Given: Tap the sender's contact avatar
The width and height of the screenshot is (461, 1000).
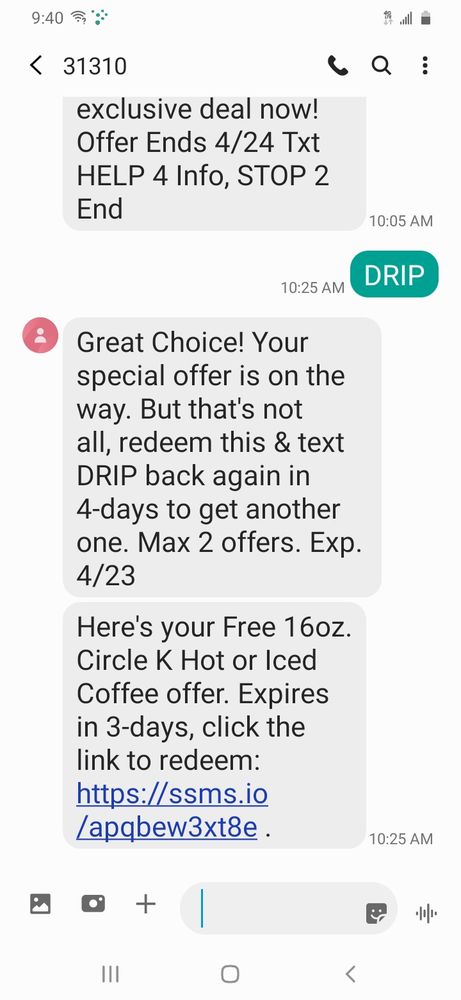Looking at the screenshot, I should 40,335.
